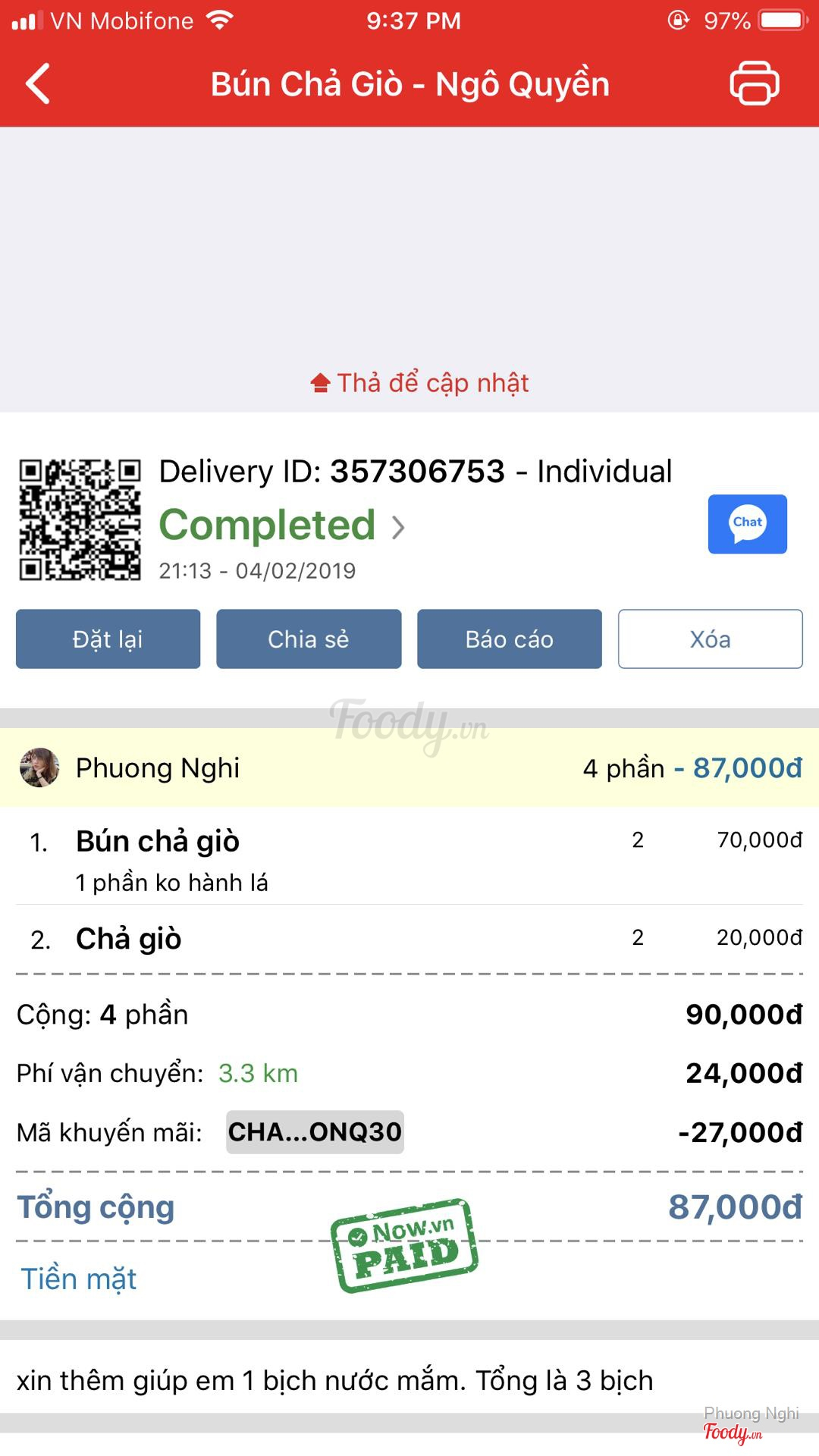Open the Completed status details
819x1456 pixels.
[282, 526]
